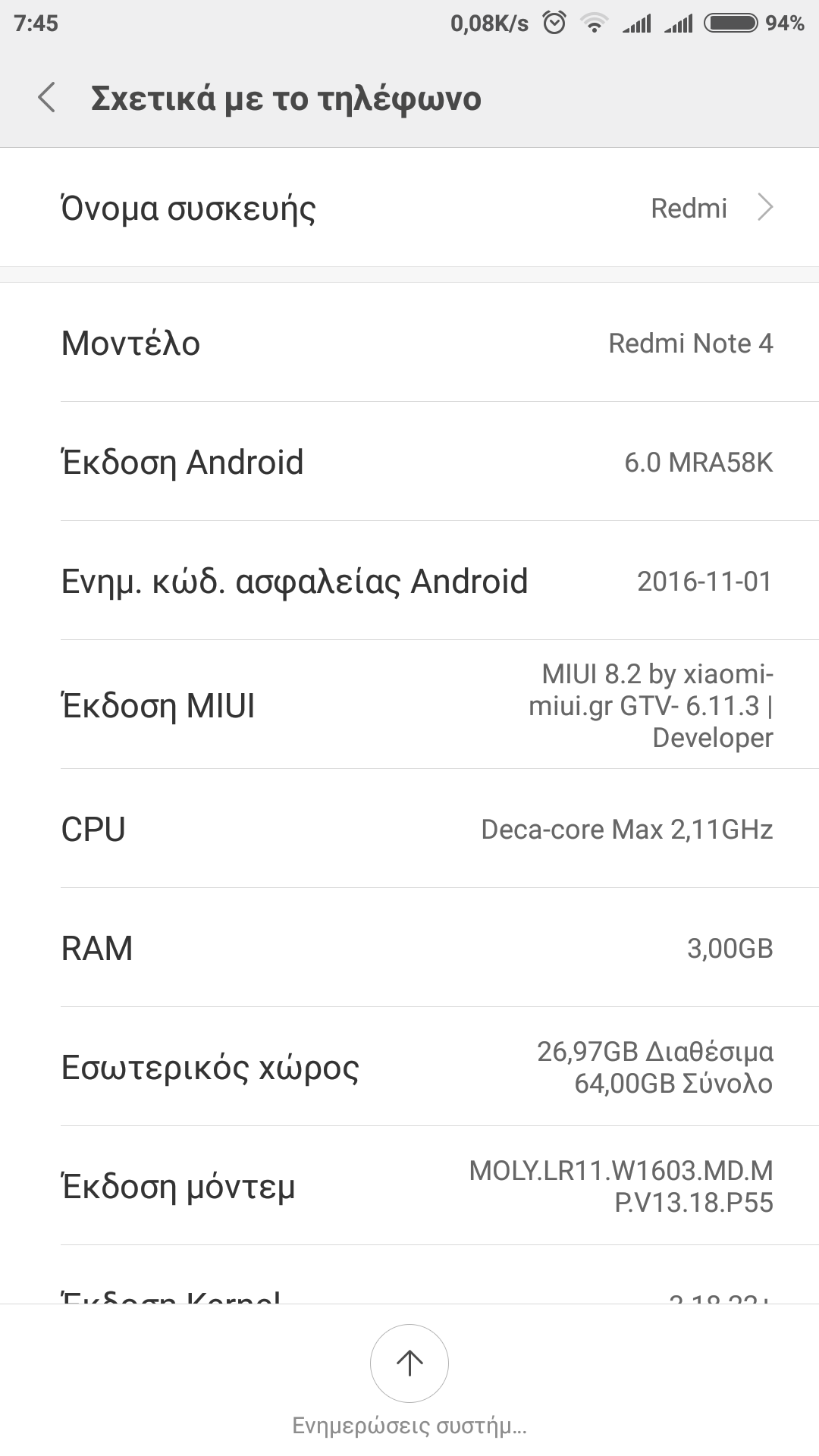The width and height of the screenshot is (819, 1456).
Task: Tap the Έκδοση MIUI row
Action: (x=409, y=705)
